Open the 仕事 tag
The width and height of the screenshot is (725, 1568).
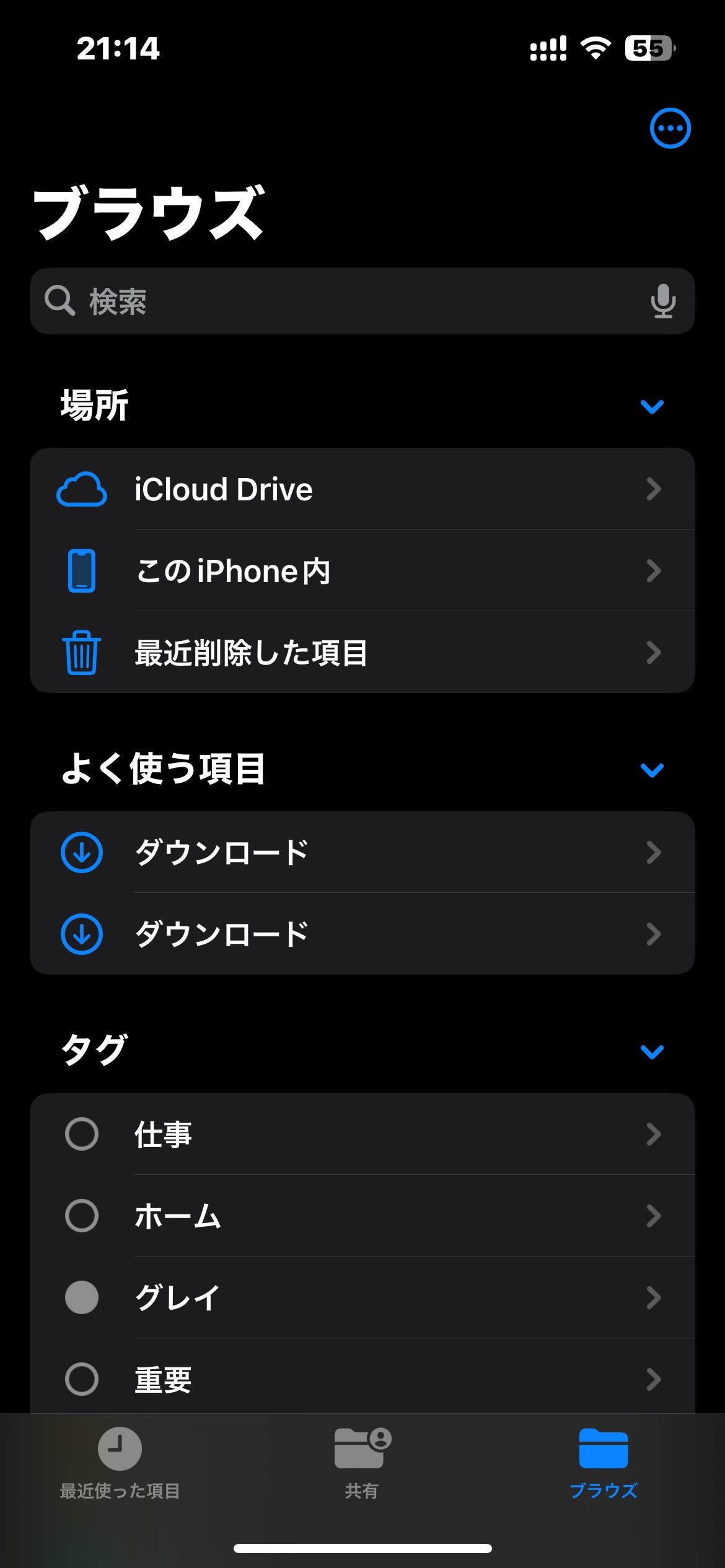pyautogui.click(x=362, y=1135)
